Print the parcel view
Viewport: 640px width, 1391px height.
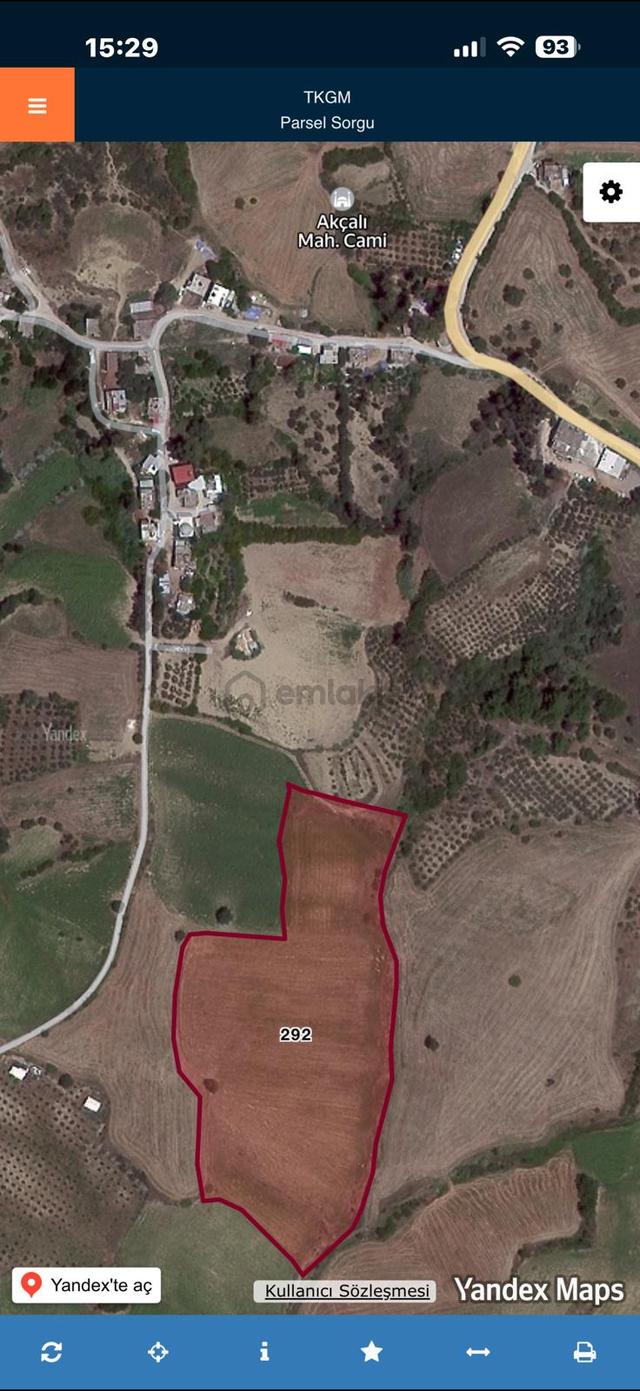585,1352
